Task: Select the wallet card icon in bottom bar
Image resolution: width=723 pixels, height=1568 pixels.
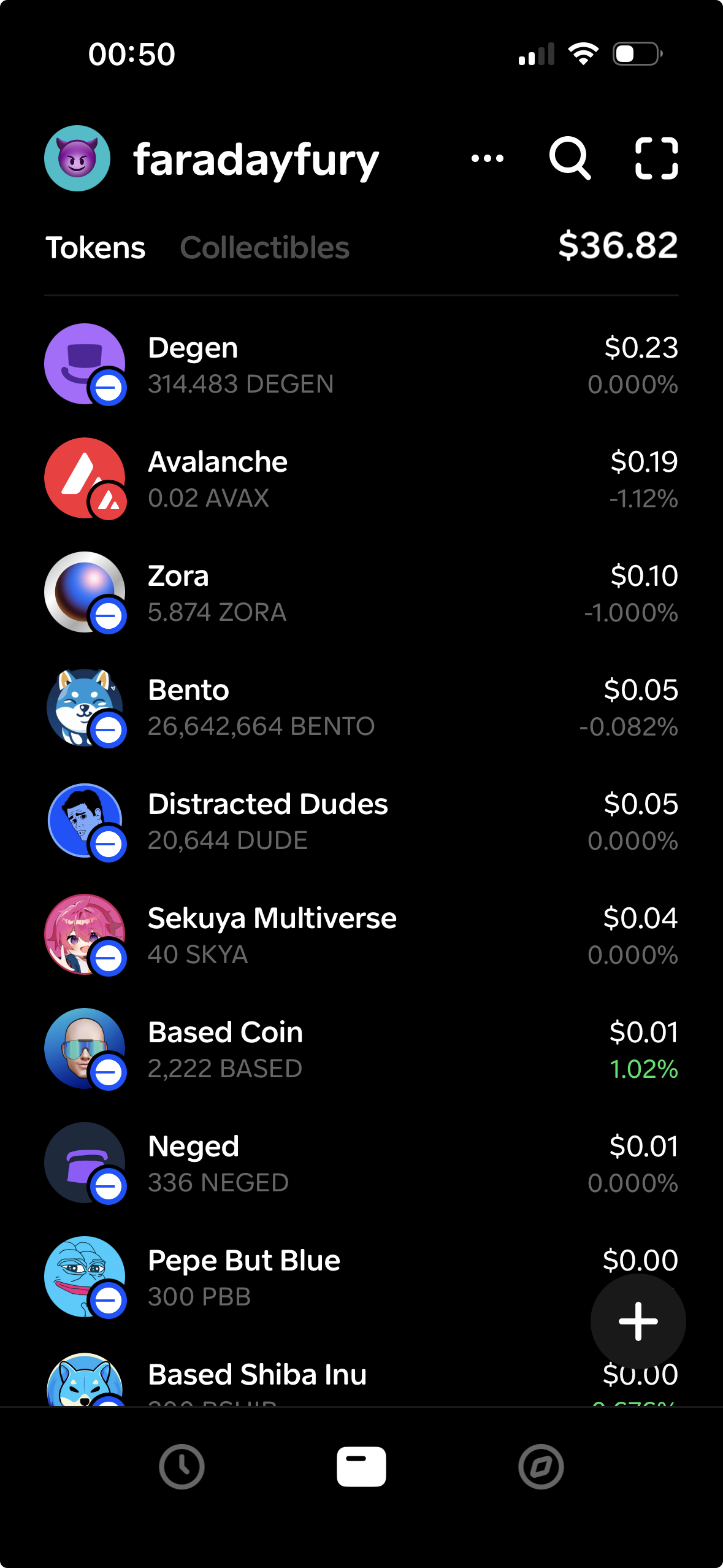Action: pos(361,1467)
